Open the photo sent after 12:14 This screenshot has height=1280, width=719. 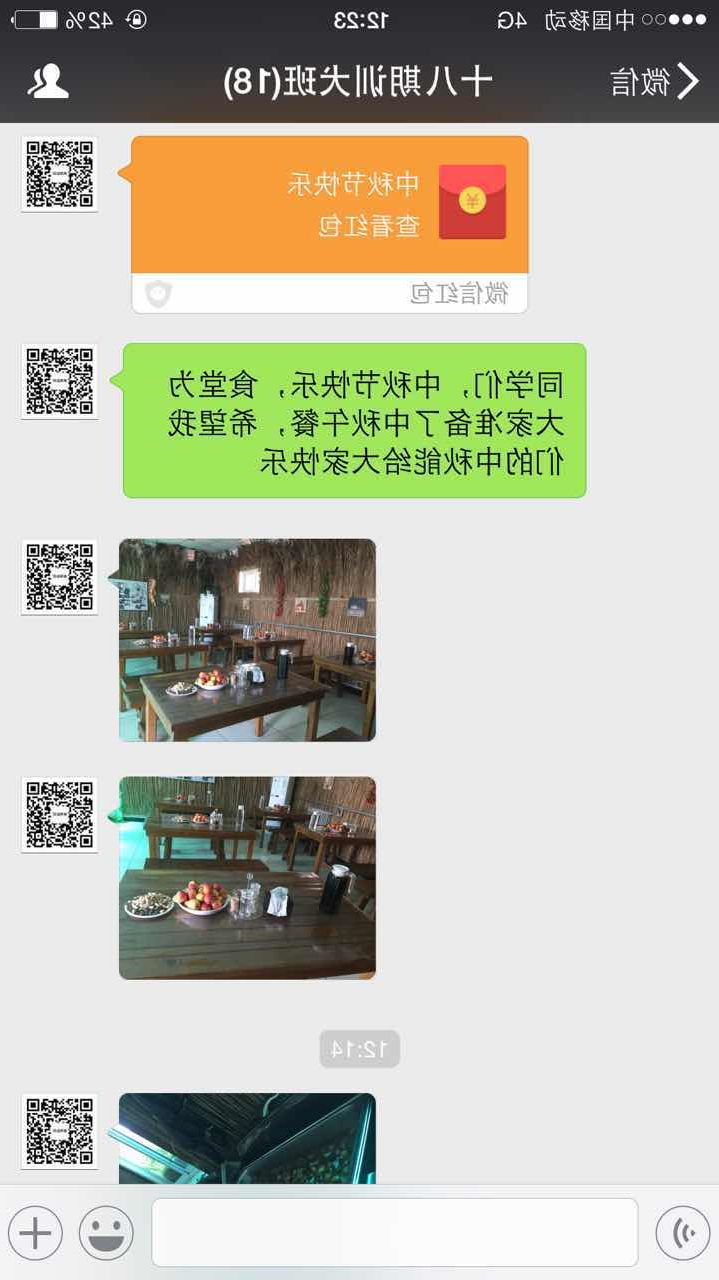pyautogui.click(x=247, y=1138)
